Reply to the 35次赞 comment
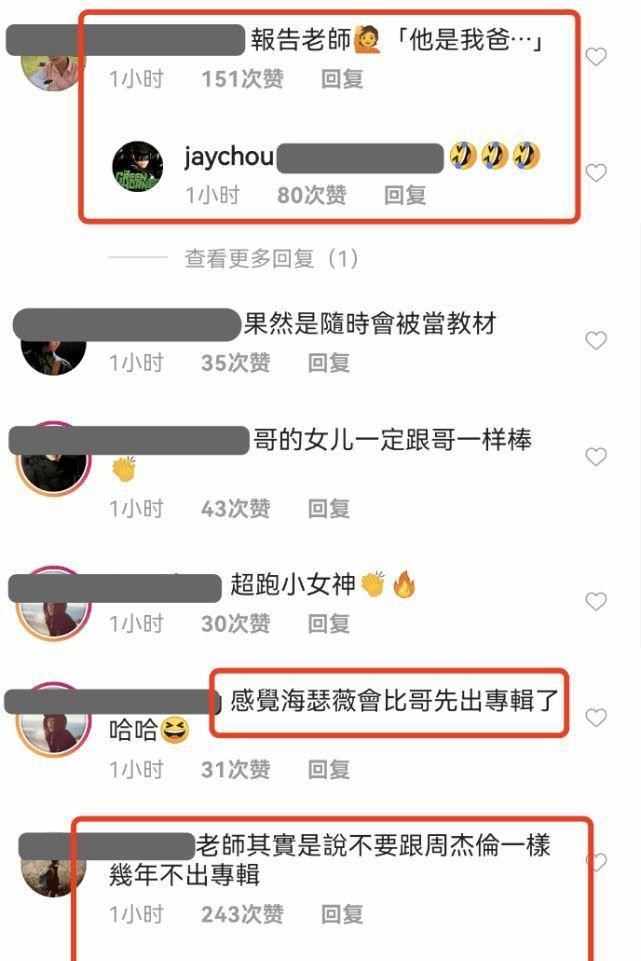Viewport: 641px width, 961px height. tap(328, 363)
